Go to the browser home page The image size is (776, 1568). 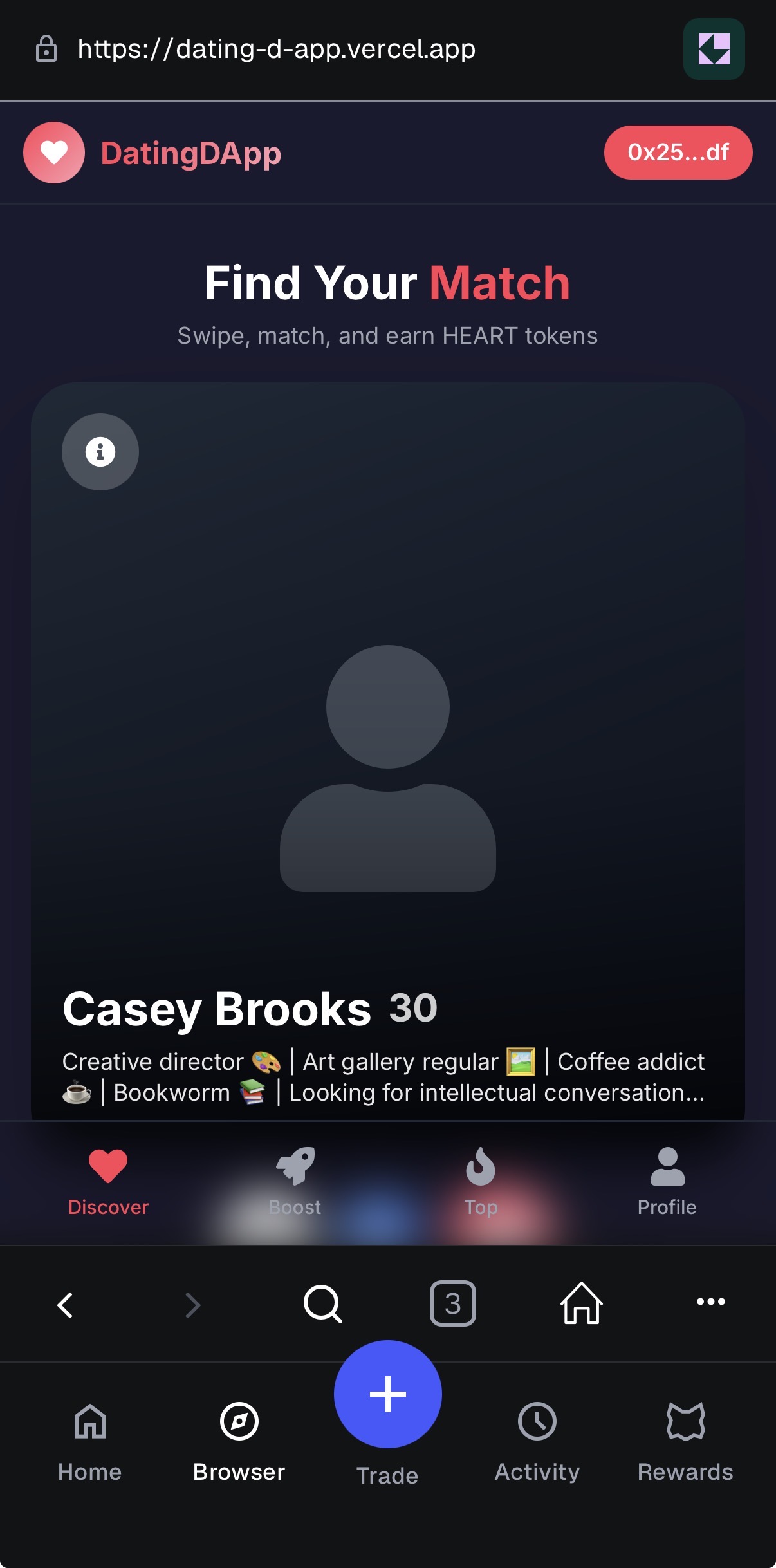(581, 1303)
